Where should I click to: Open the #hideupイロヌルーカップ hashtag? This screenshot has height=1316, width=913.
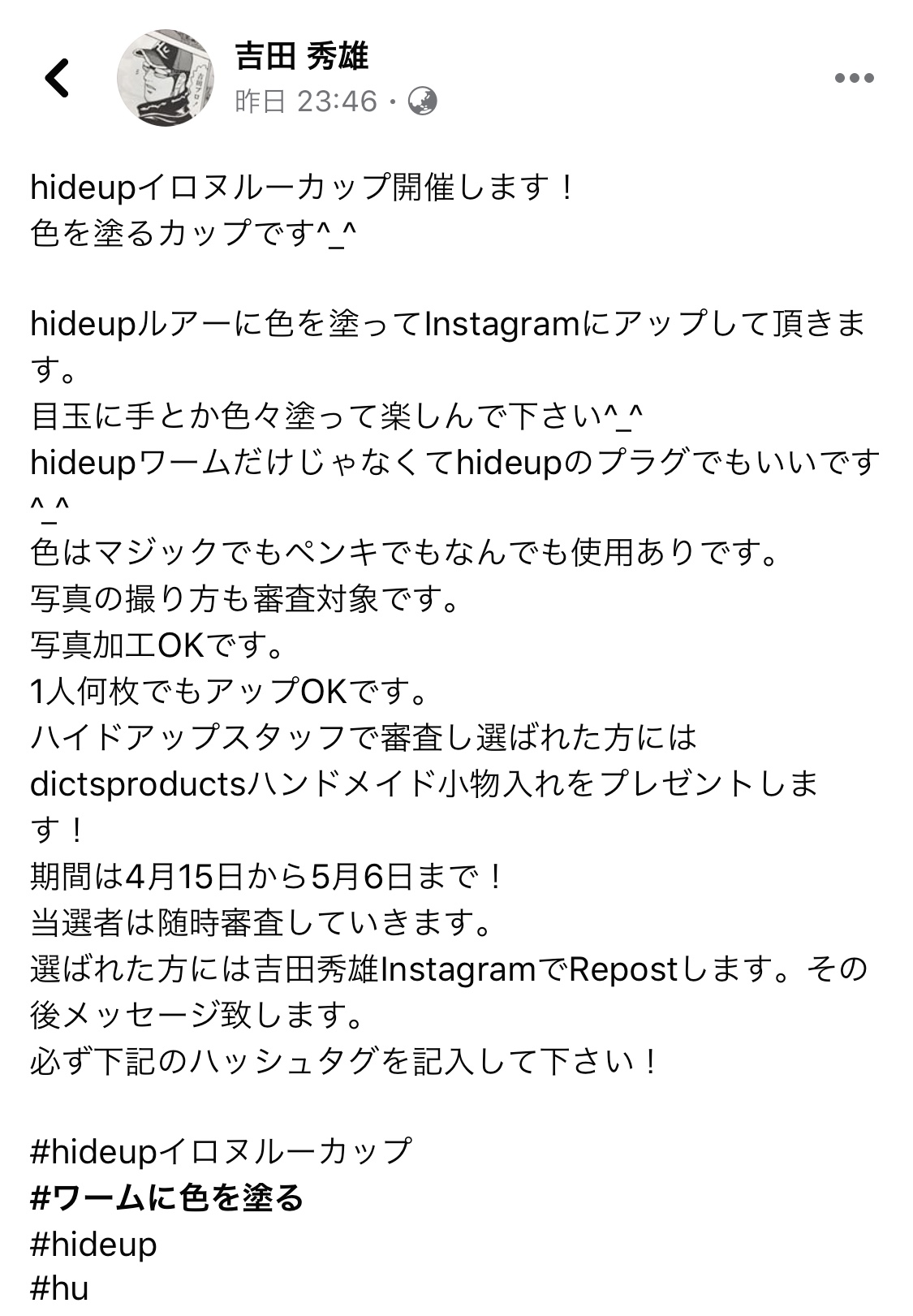point(221,1151)
